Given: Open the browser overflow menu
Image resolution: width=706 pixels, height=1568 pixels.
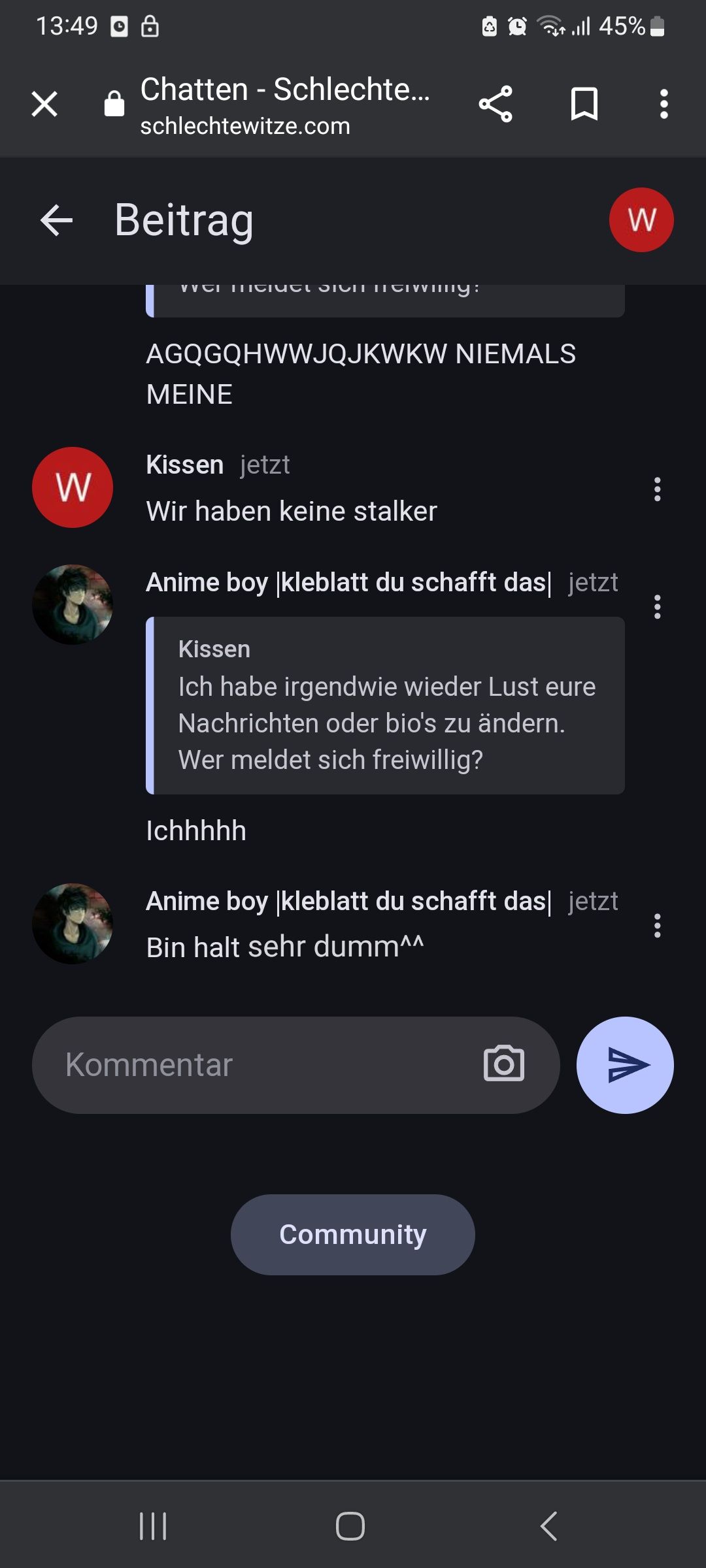Looking at the screenshot, I should pyautogui.click(x=664, y=104).
